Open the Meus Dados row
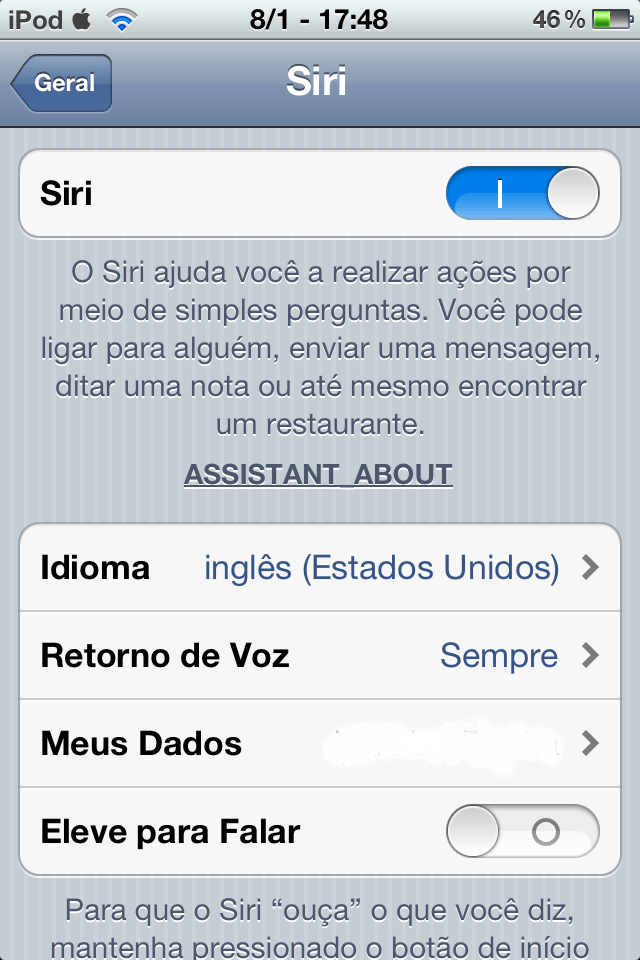 (x=320, y=744)
